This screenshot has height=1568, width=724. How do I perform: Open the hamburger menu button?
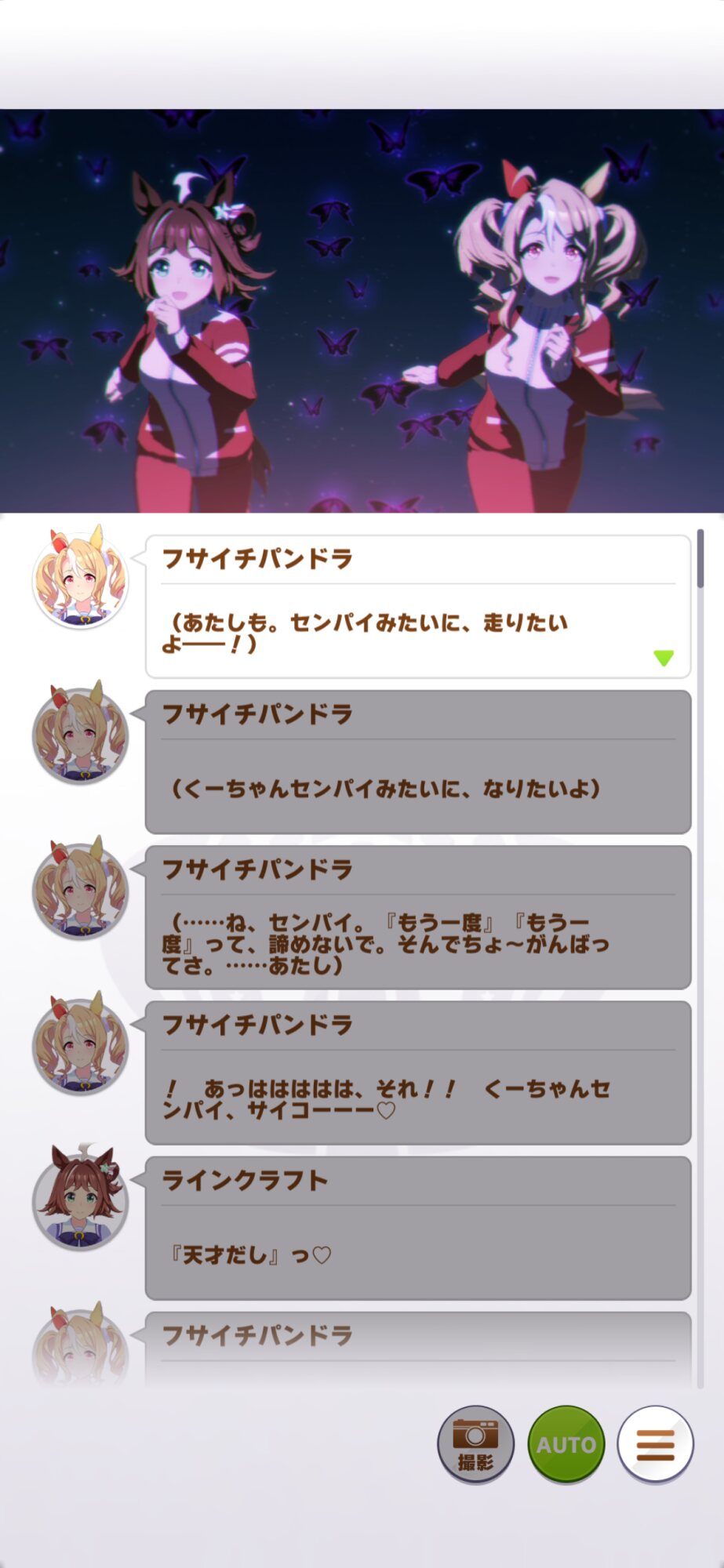point(656,1444)
